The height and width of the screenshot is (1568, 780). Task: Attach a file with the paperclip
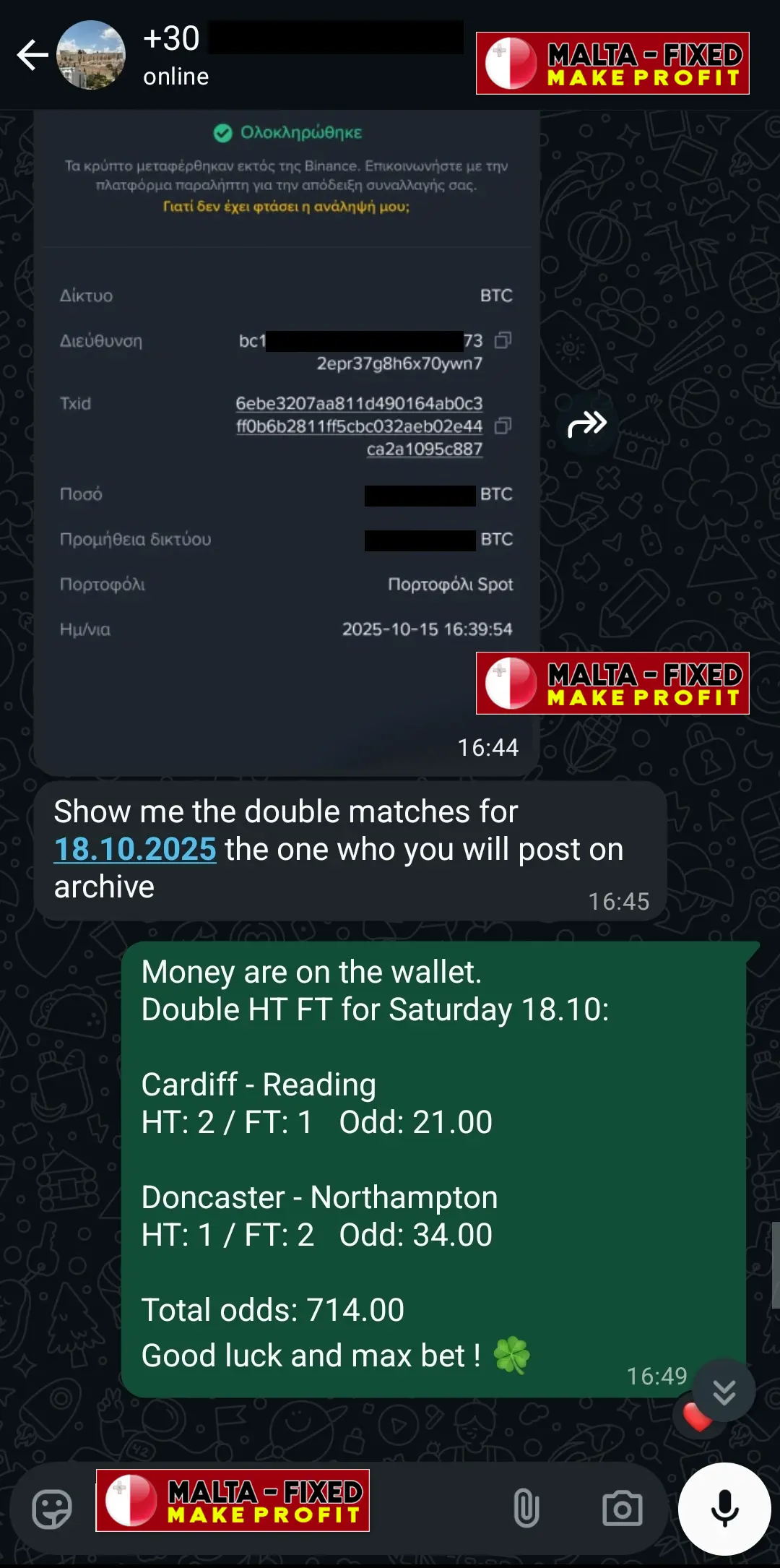[526, 1509]
